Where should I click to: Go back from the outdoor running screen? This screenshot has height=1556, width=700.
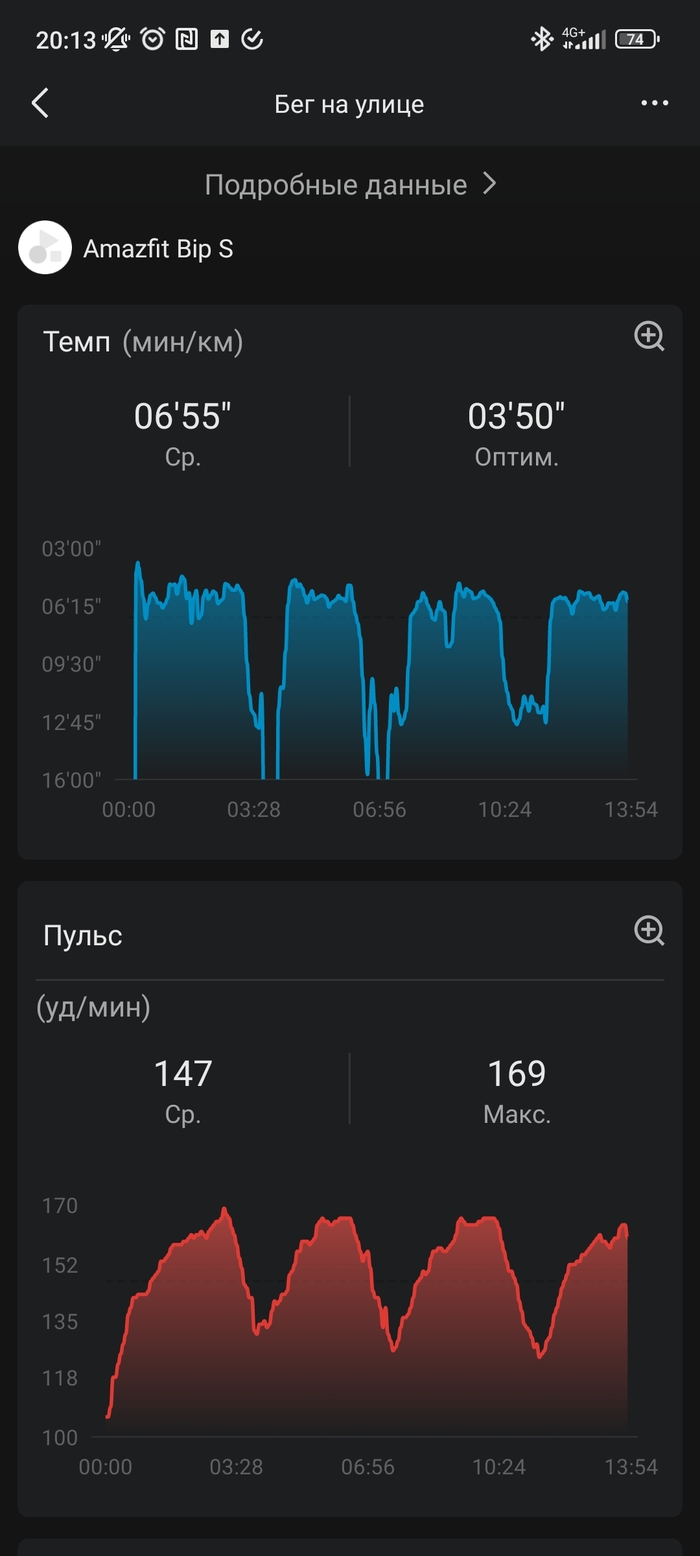(40, 103)
